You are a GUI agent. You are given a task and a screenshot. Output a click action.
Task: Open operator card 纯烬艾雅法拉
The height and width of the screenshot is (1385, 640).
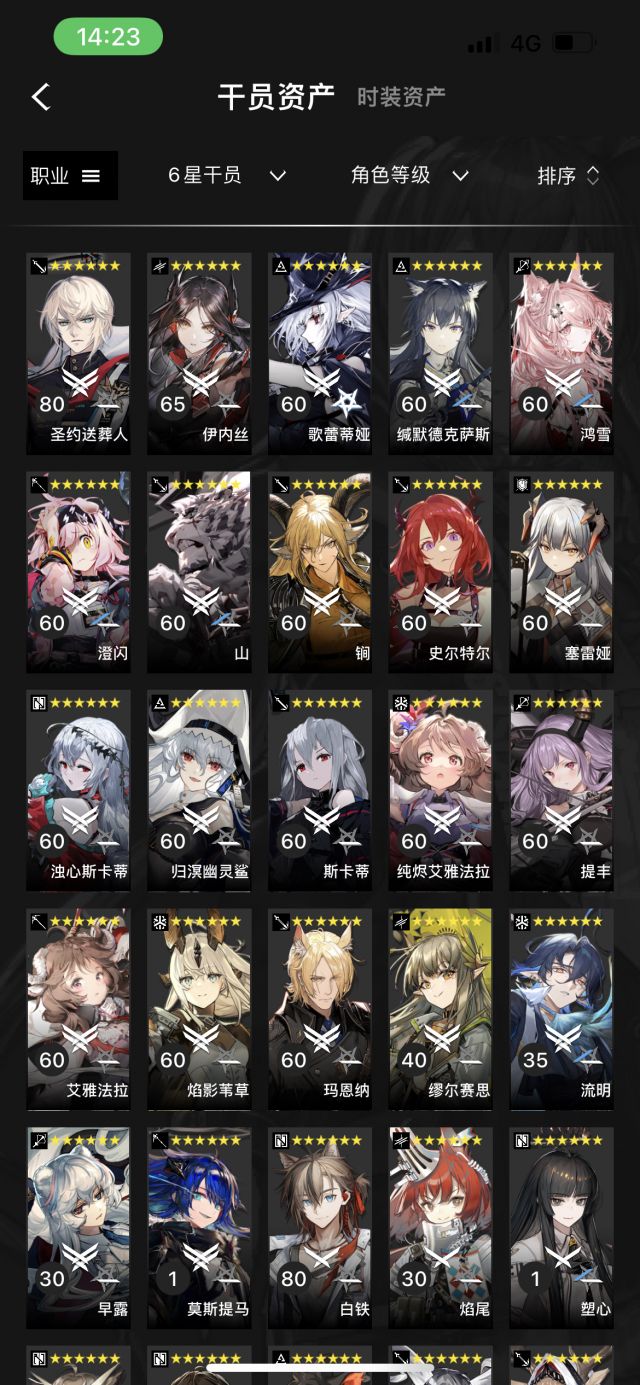click(x=441, y=790)
